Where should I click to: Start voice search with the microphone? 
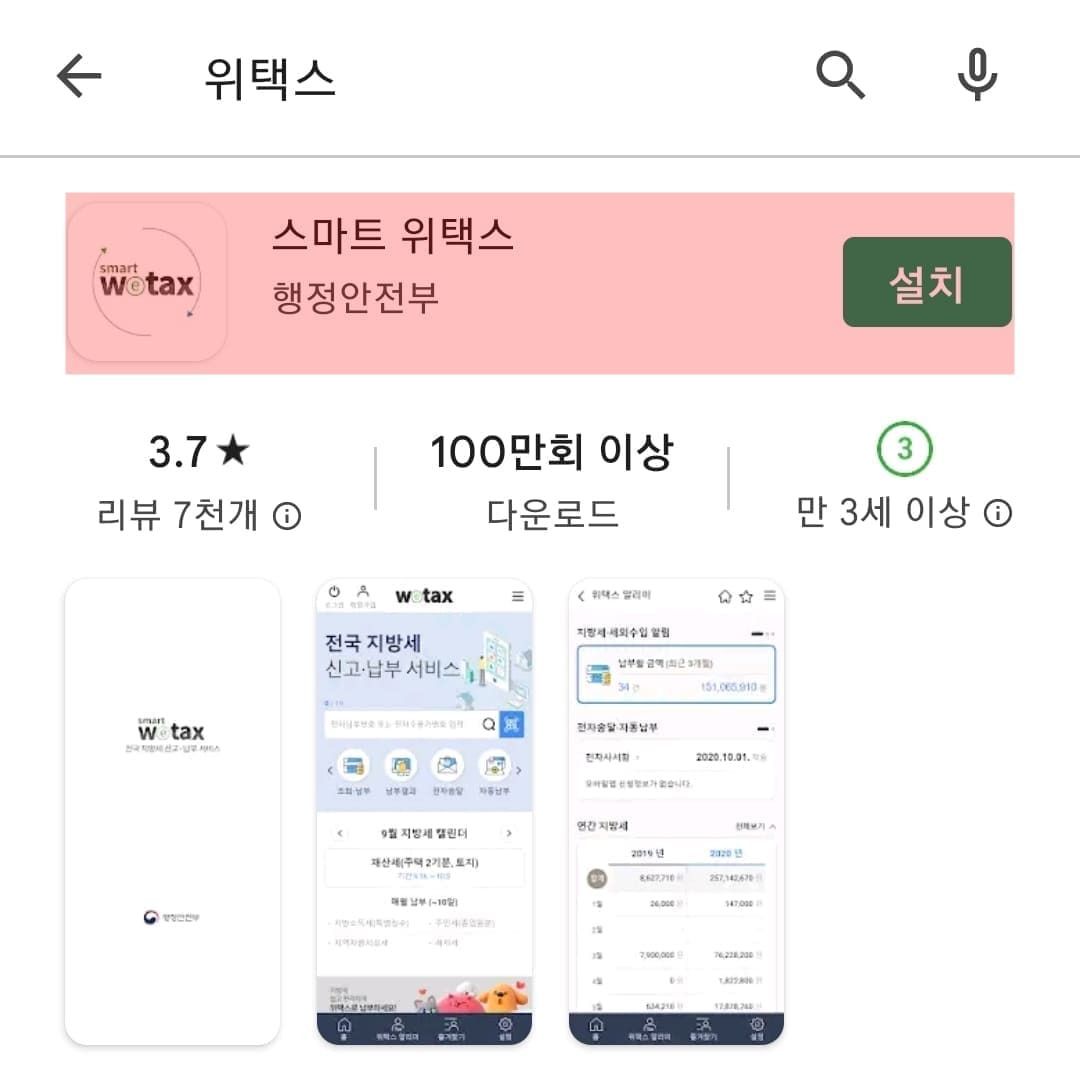click(977, 76)
